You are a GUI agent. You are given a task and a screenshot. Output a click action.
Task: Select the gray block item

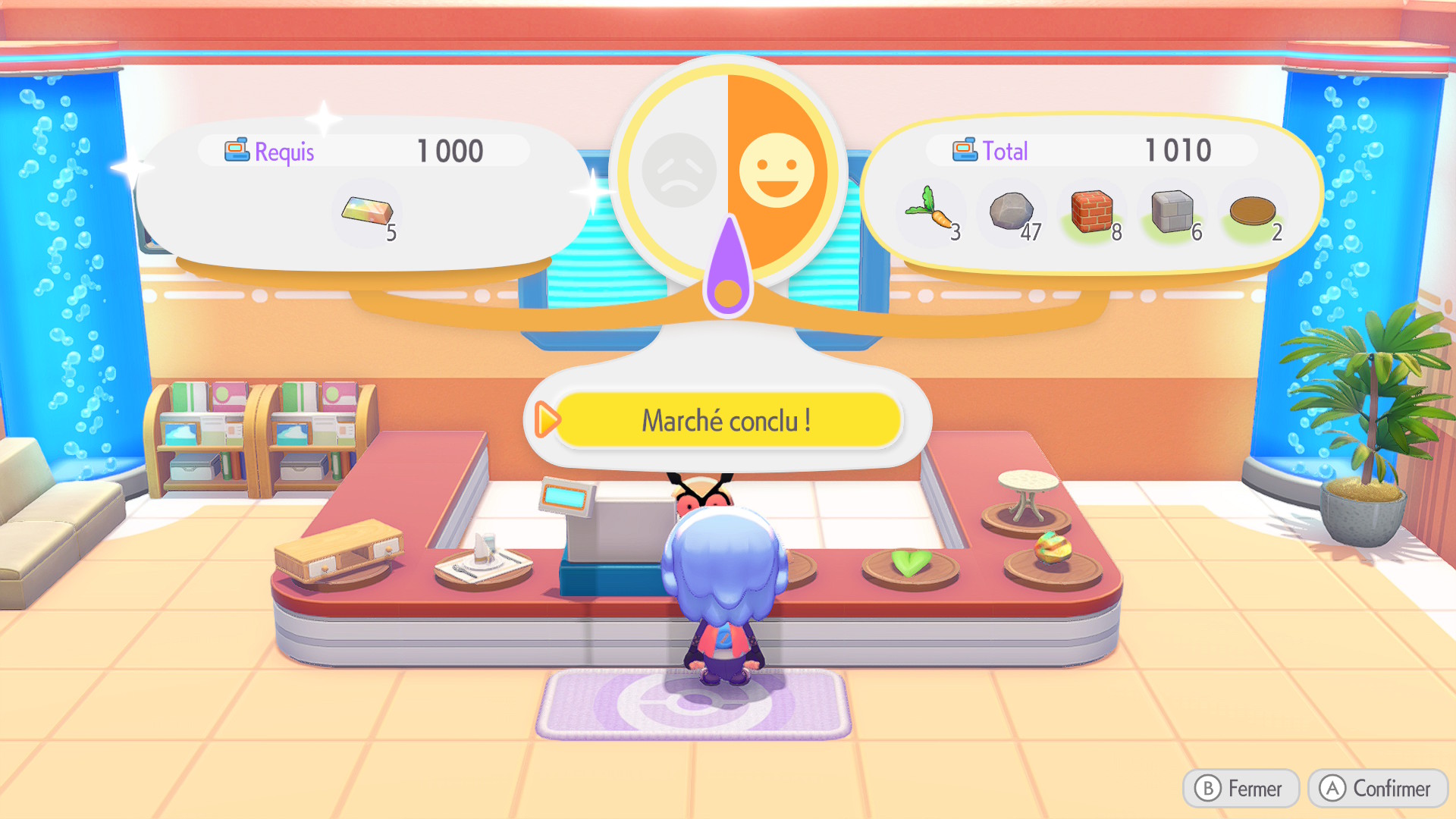(x=1172, y=212)
